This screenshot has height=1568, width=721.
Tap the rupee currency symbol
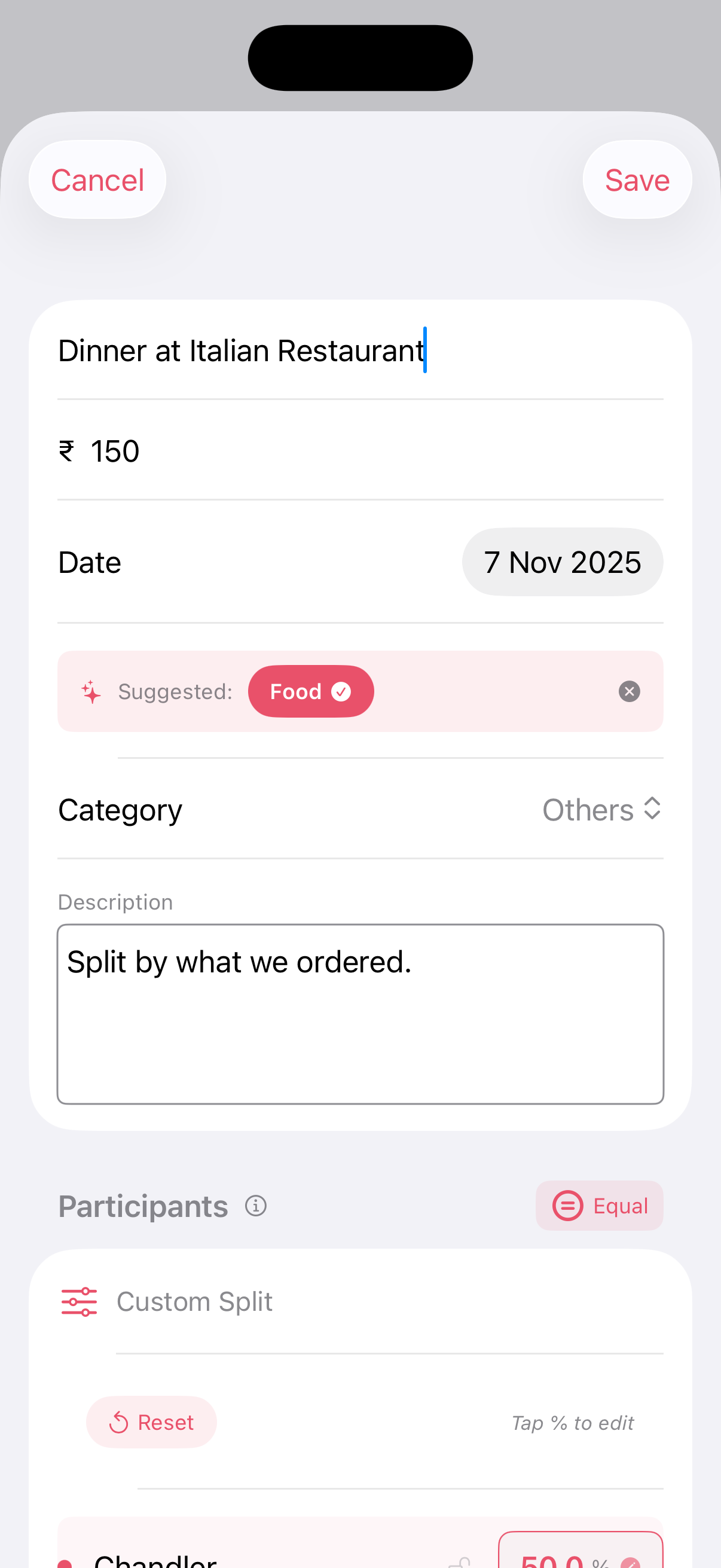(66, 450)
